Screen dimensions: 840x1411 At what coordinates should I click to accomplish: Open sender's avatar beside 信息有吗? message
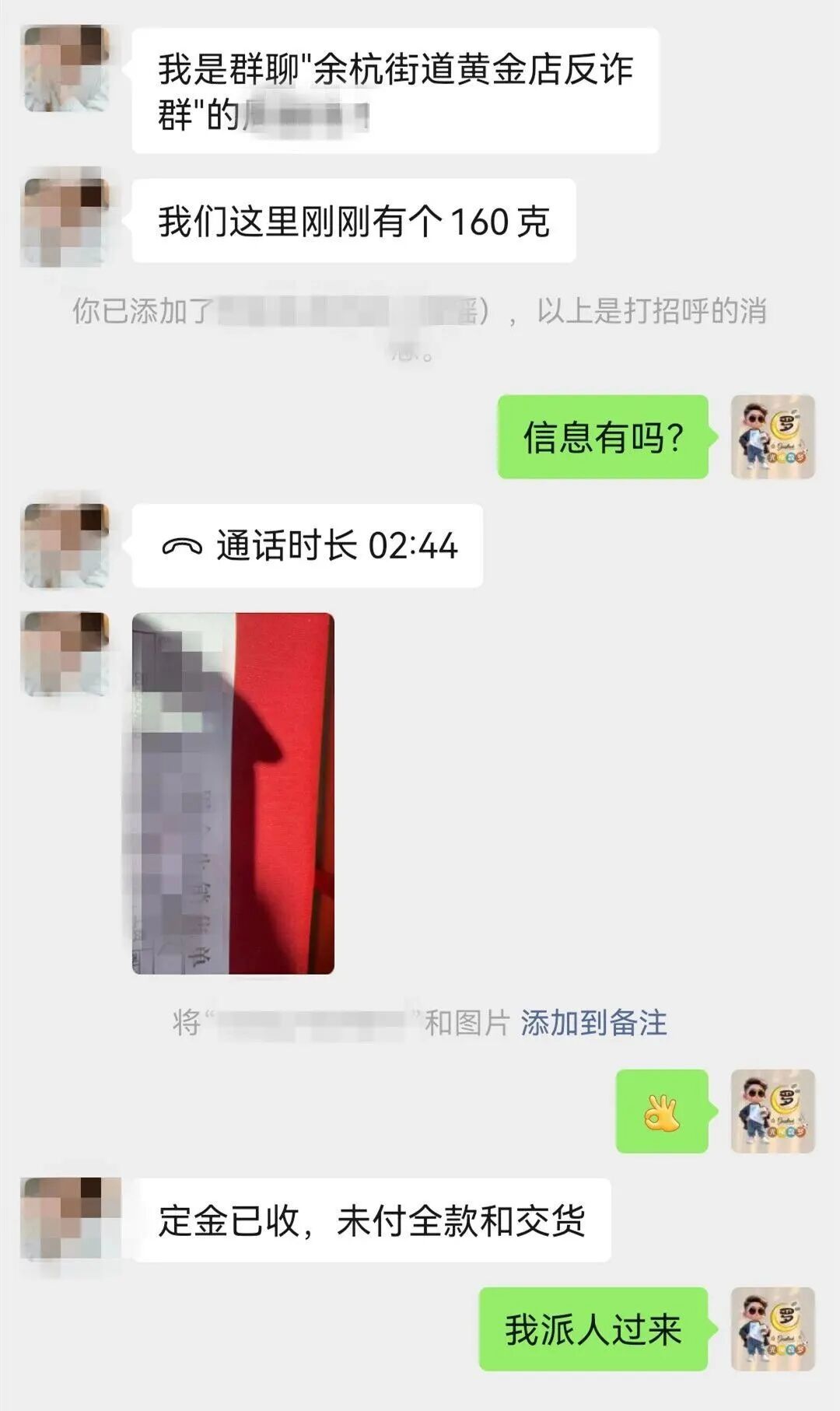coord(772,437)
